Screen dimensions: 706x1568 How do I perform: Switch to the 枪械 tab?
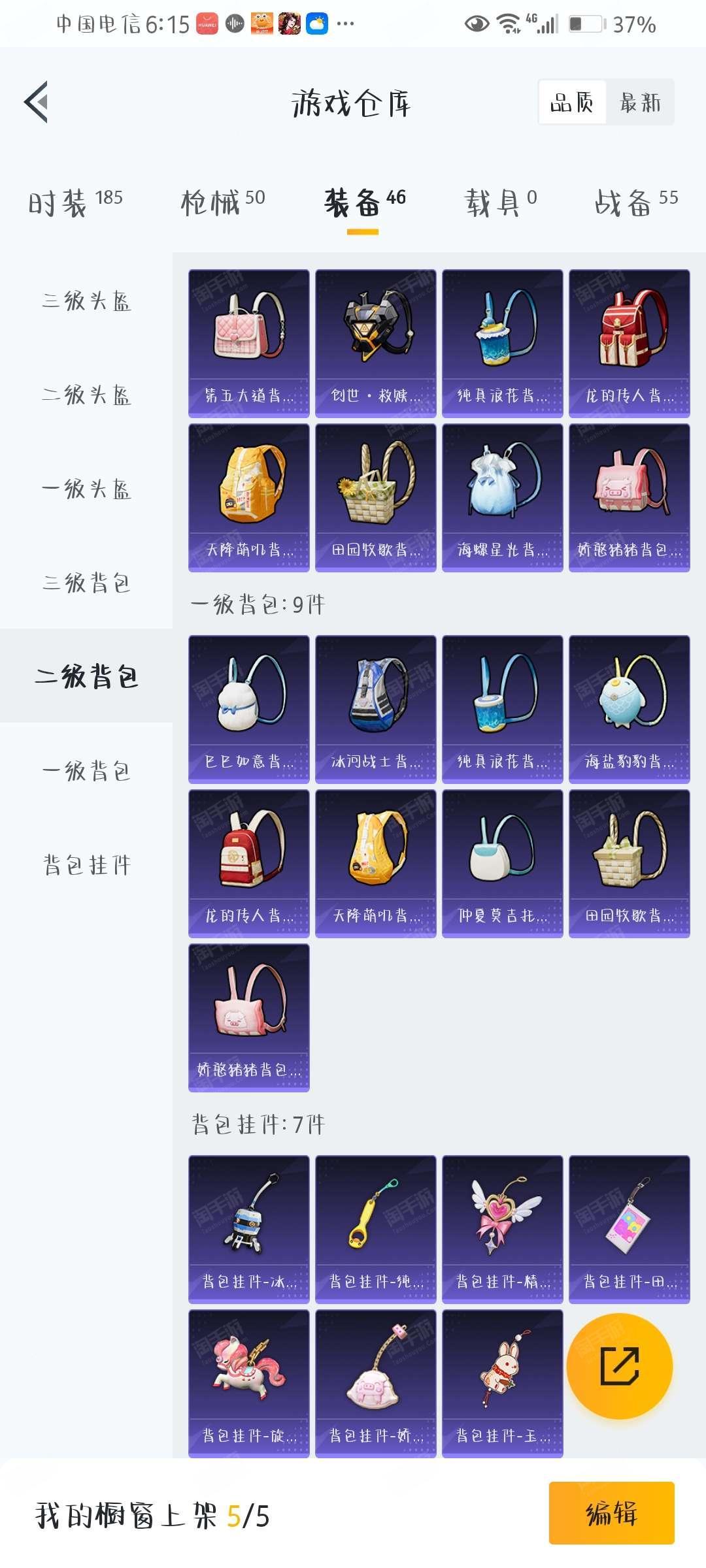(x=222, y=203)
